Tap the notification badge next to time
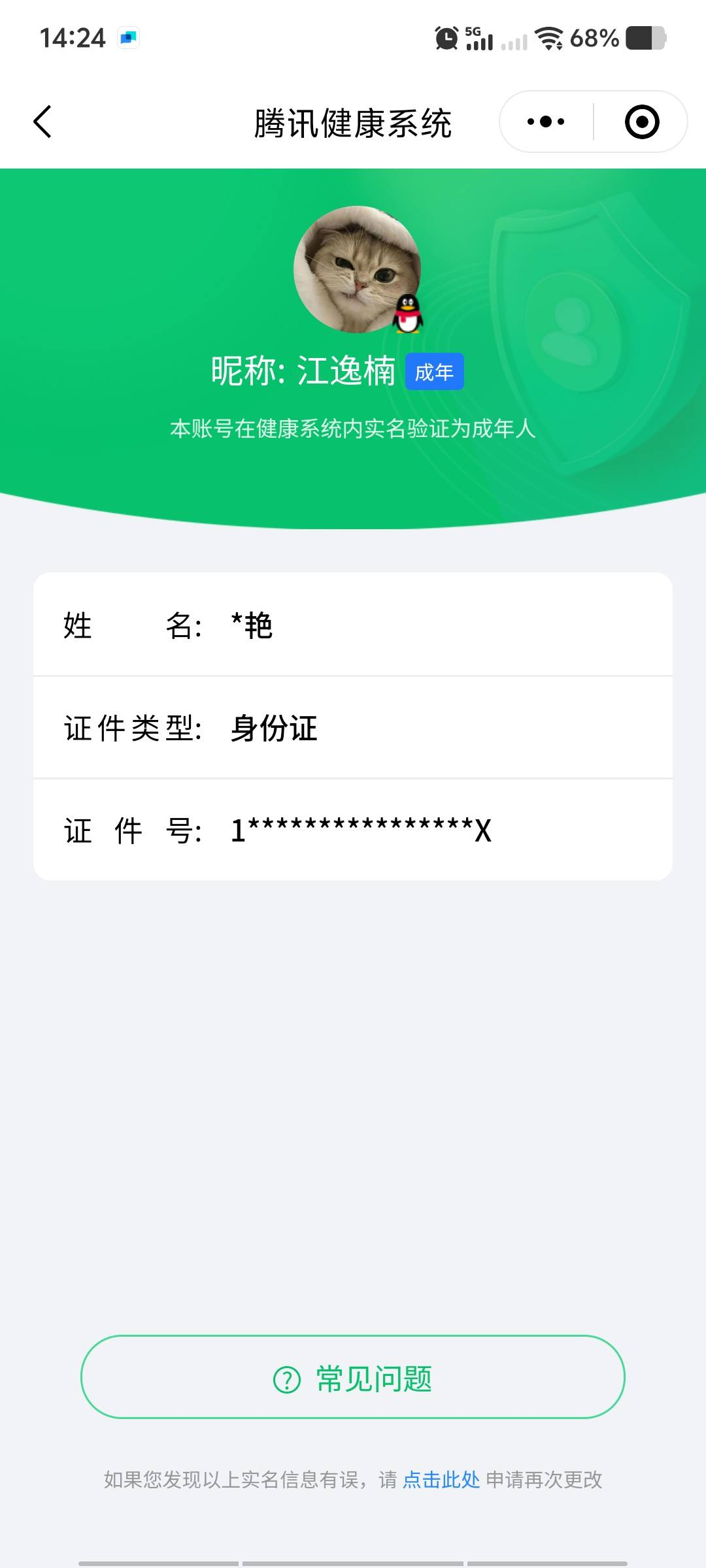This screenshot has height=1568, width=706. (127, 37)
